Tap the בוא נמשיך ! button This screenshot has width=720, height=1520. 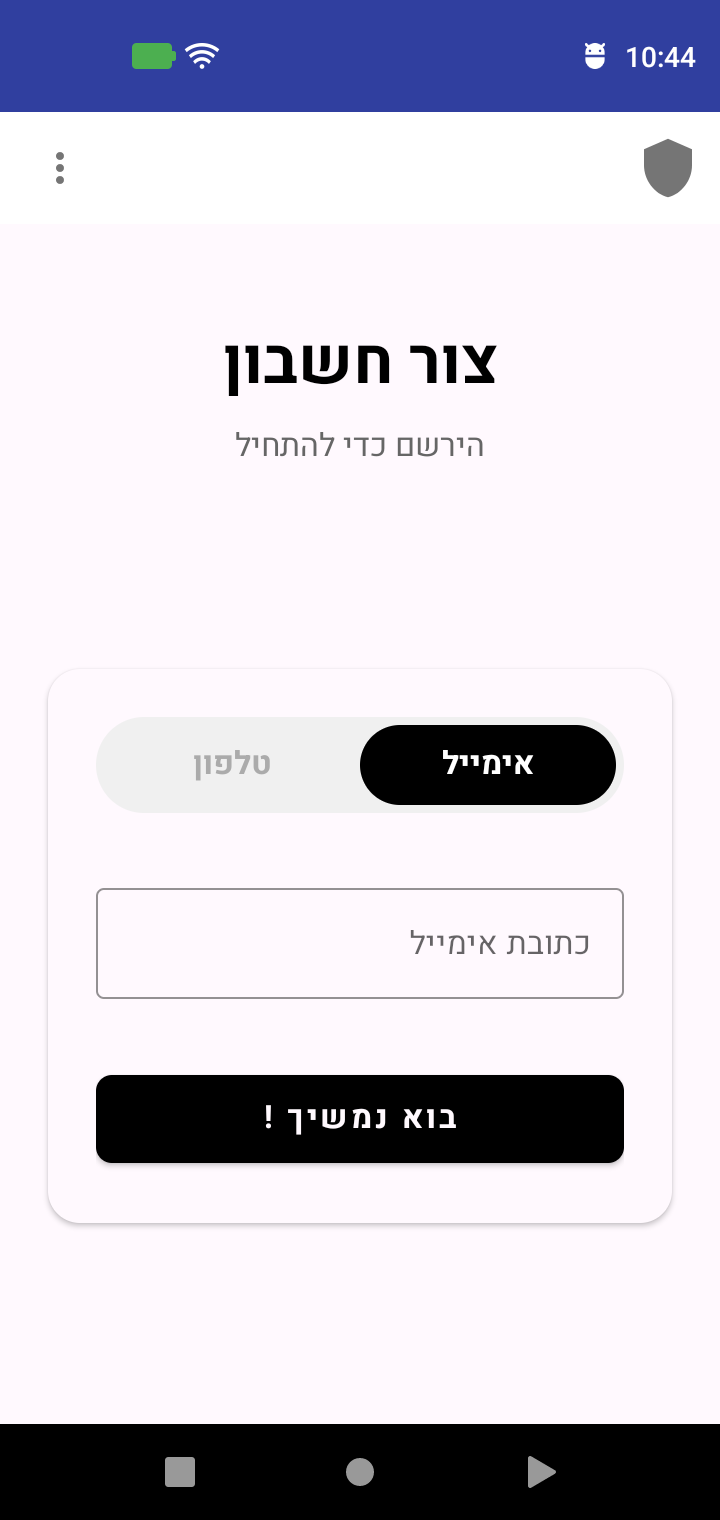pyautogui.click(x=360, y=1118)
